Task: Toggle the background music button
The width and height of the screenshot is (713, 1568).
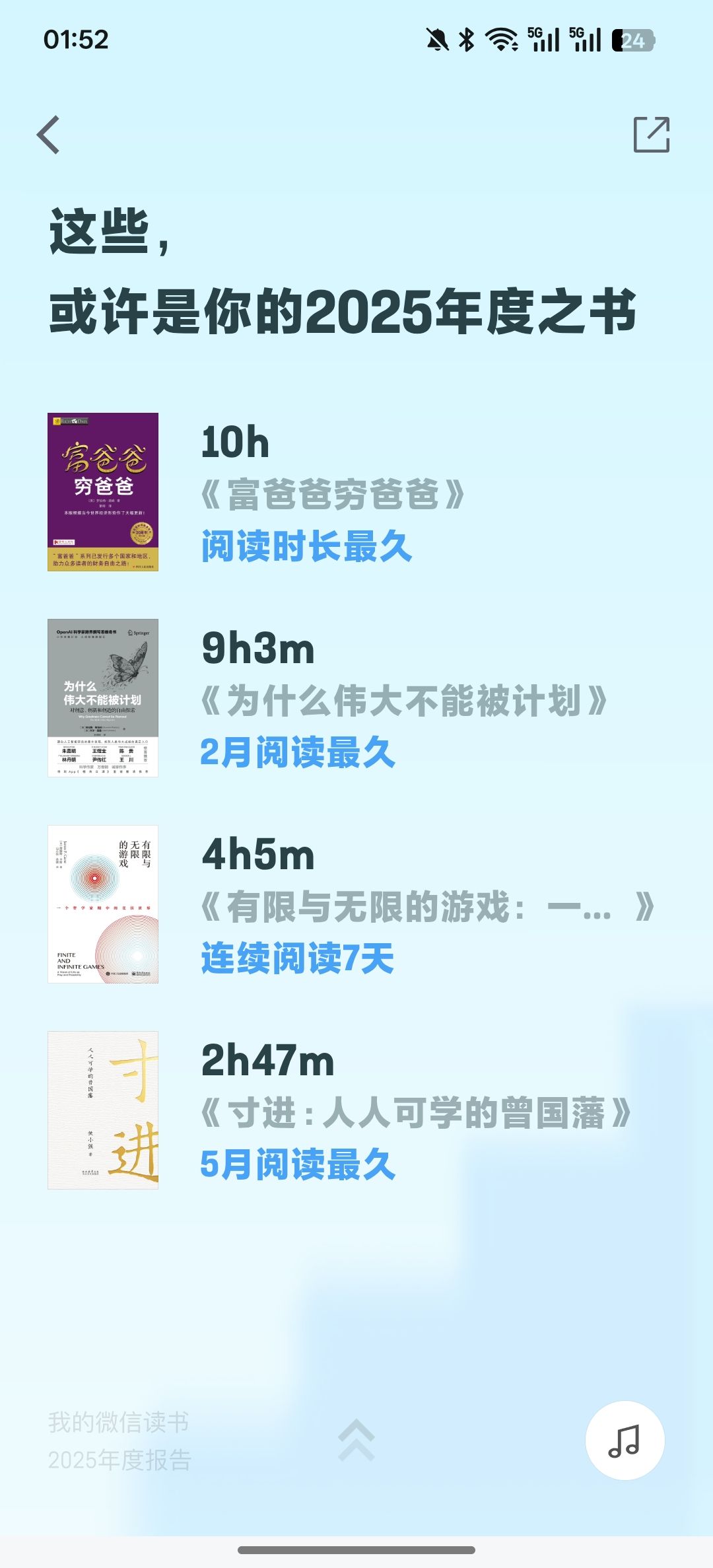Action: coord(625,1440)
